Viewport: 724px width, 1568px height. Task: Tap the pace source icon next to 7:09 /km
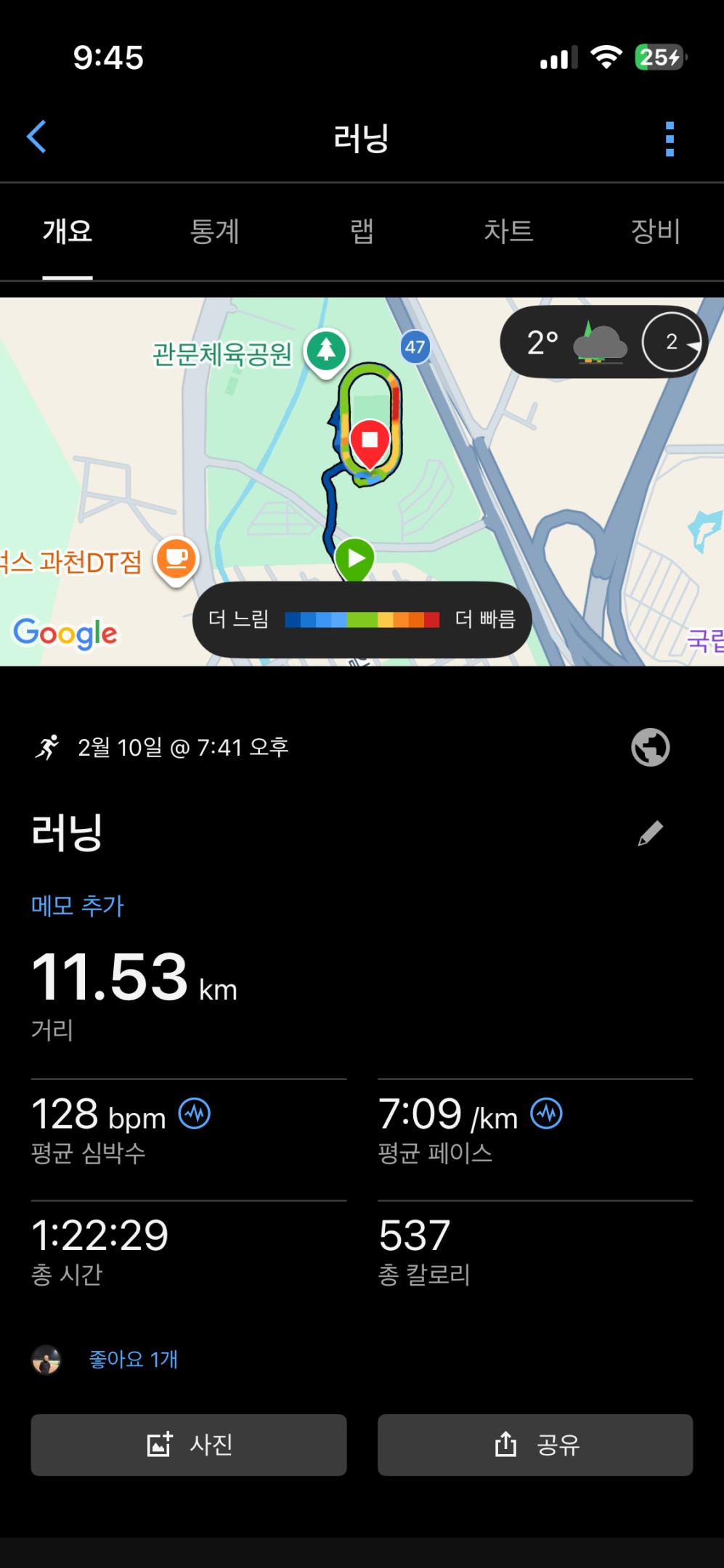[x=543, y=1112]
